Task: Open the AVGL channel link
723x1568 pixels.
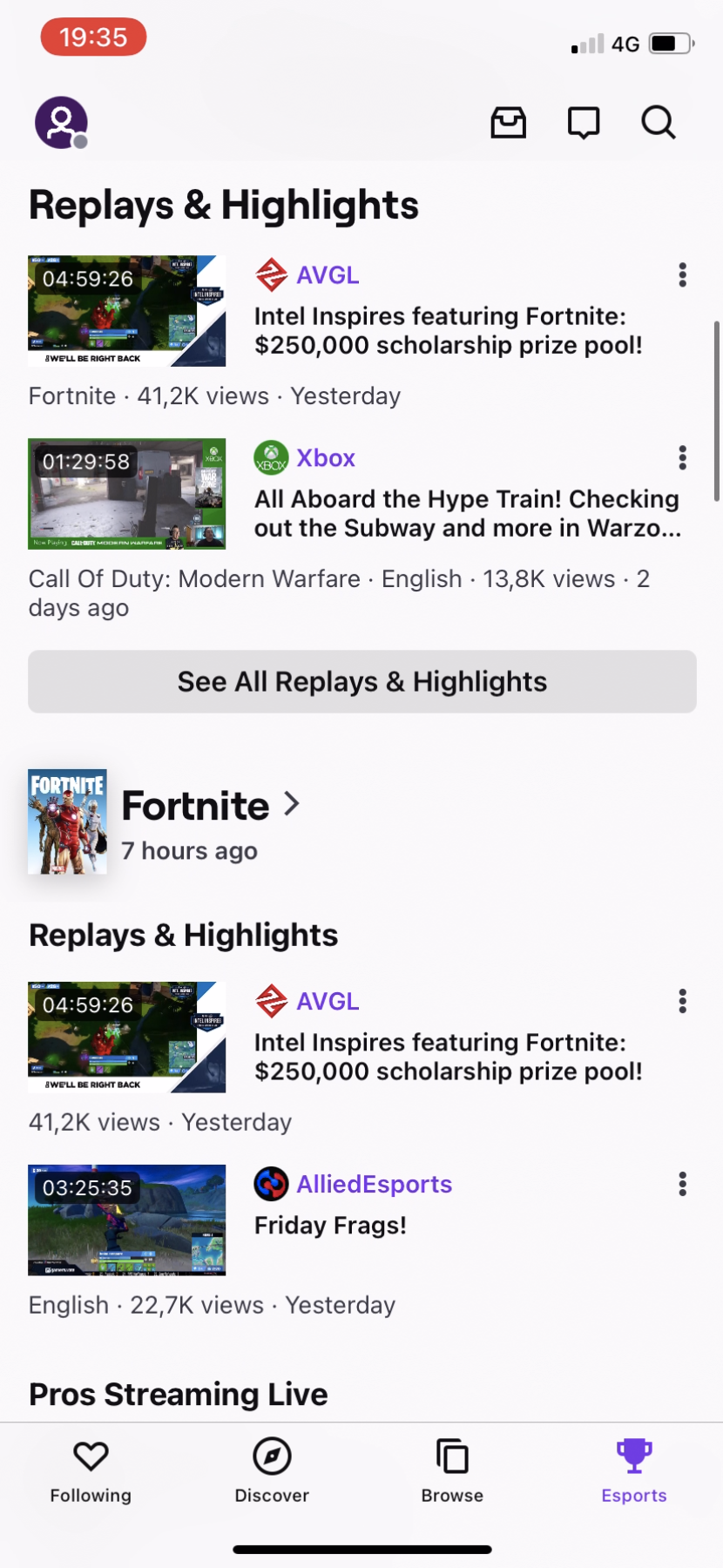Action: click(328, 274)
